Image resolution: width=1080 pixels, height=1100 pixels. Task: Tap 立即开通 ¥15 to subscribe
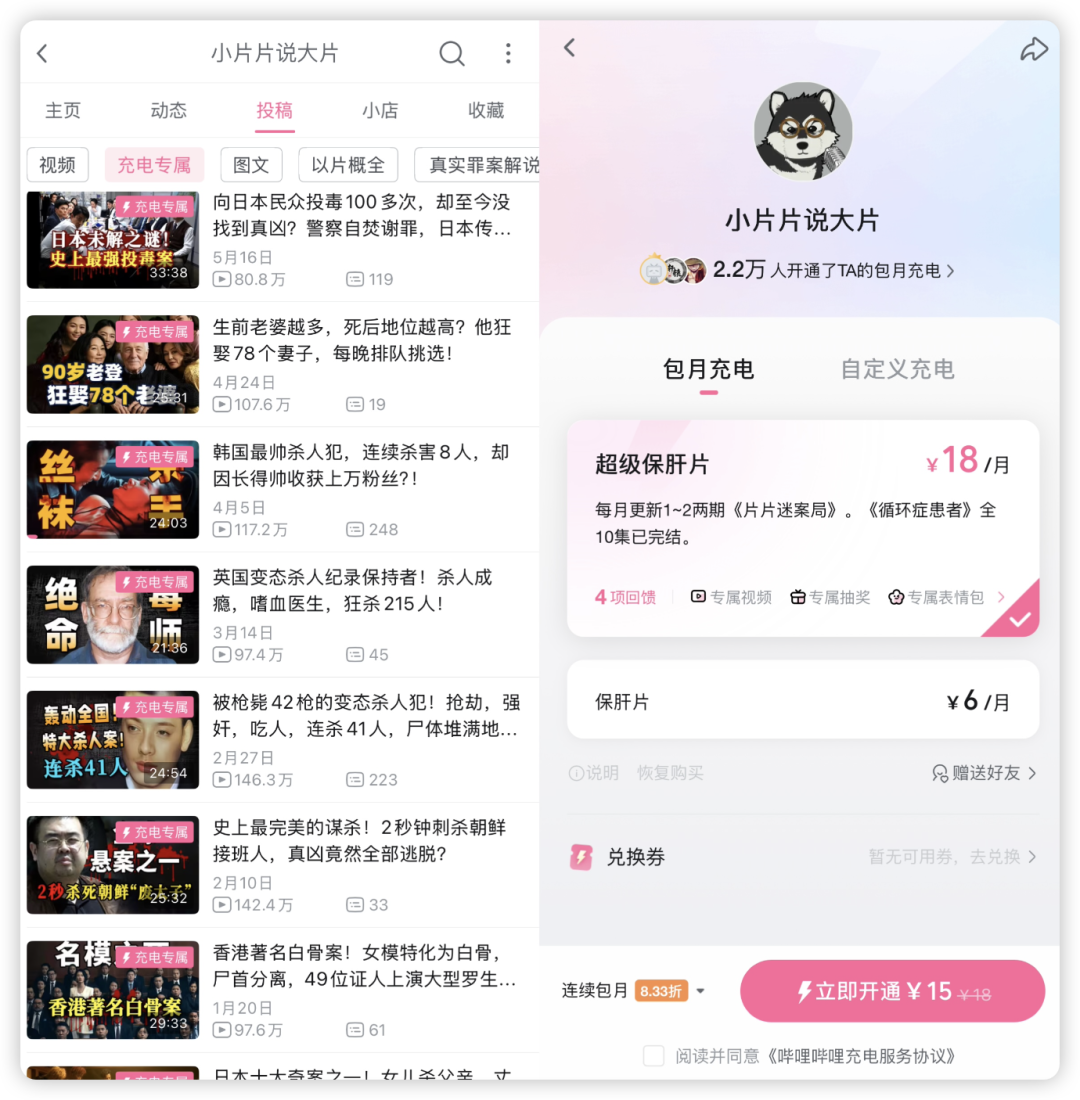click(892, 991)
